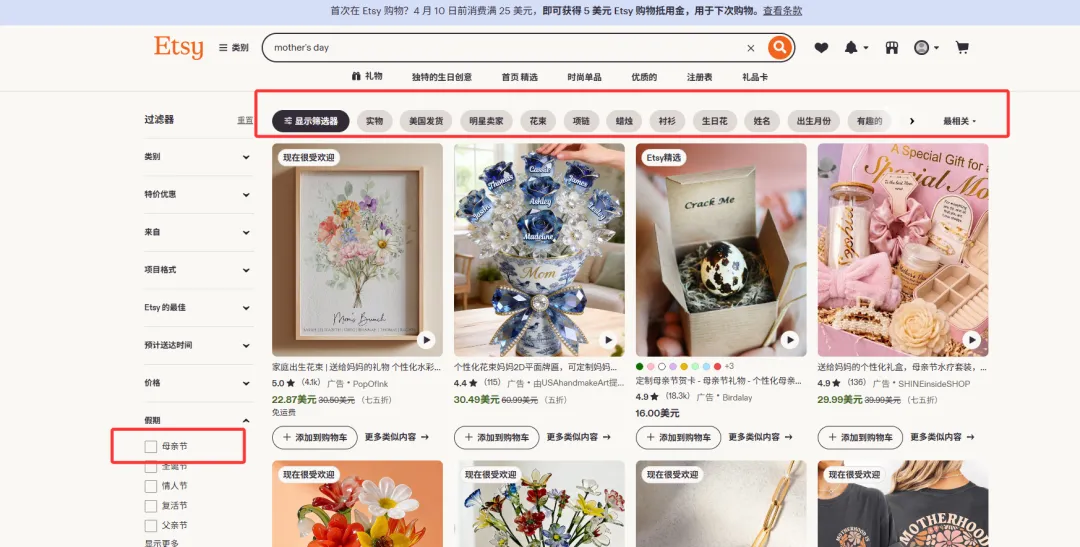The image size is (1080, 547).
Task: Open the family birth flower print listing
Action: coord(357,250)
